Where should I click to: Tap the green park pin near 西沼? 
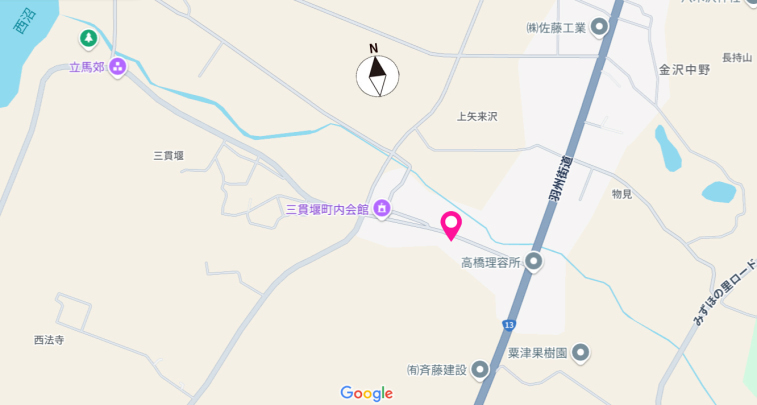tap(88, 39)
